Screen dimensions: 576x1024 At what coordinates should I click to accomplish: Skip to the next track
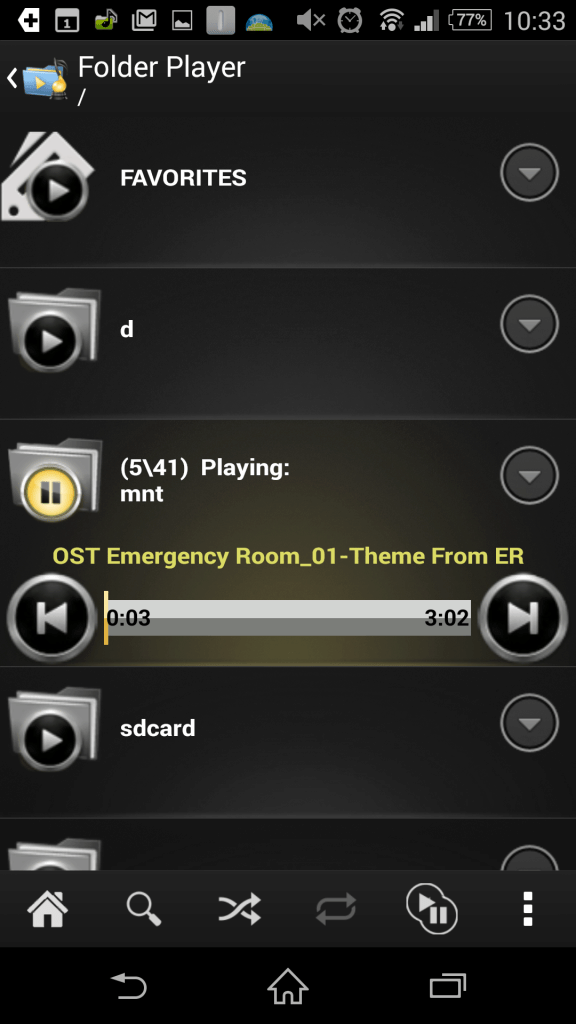(x=523, y=618)
